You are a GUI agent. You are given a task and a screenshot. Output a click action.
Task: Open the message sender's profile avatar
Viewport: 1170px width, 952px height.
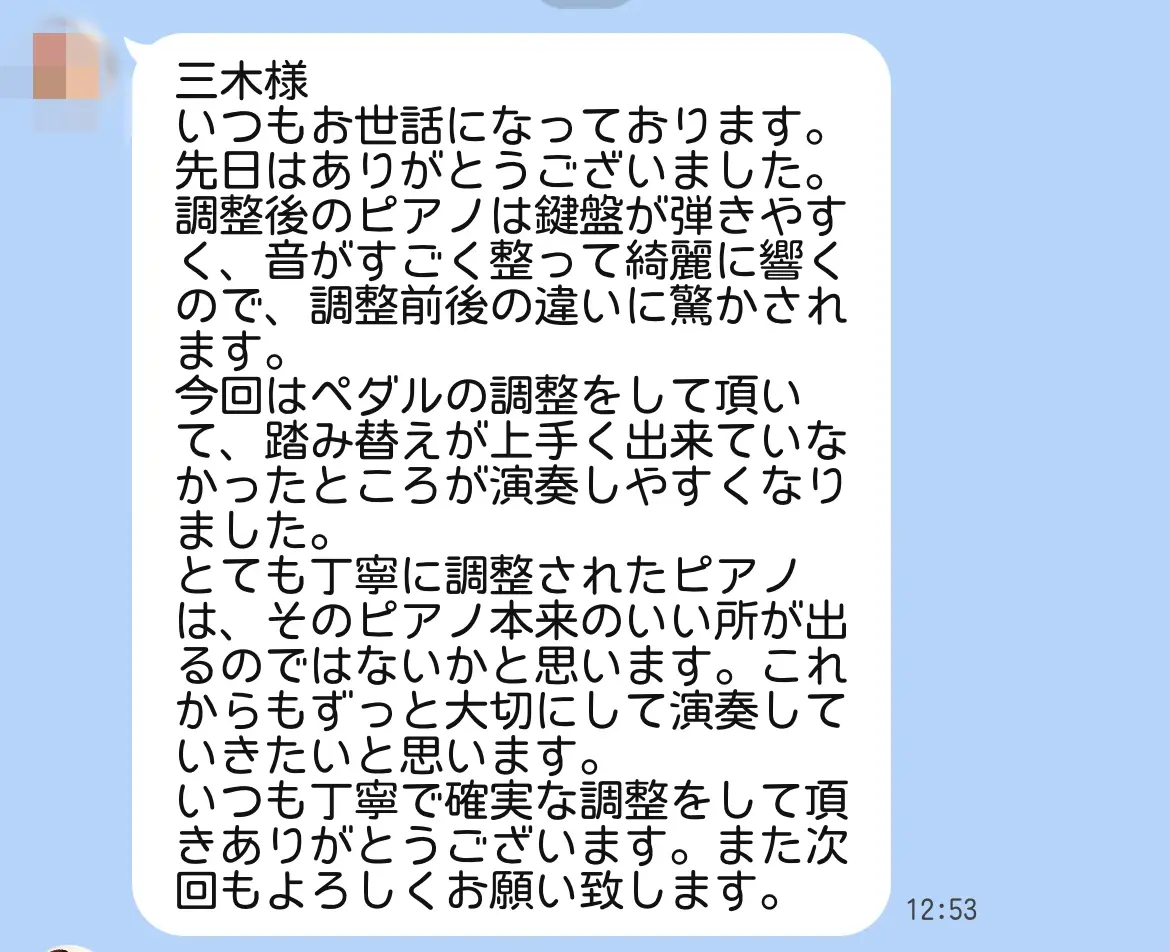65,67
